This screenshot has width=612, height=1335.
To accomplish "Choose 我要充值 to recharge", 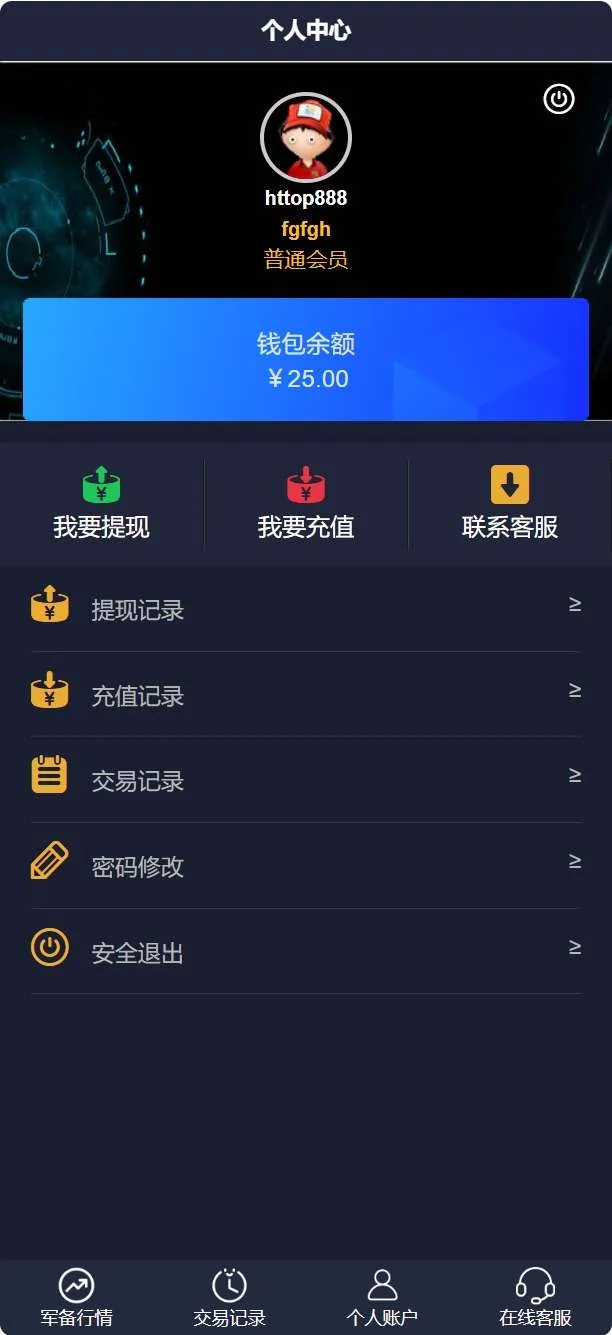I will click(306, 505).
